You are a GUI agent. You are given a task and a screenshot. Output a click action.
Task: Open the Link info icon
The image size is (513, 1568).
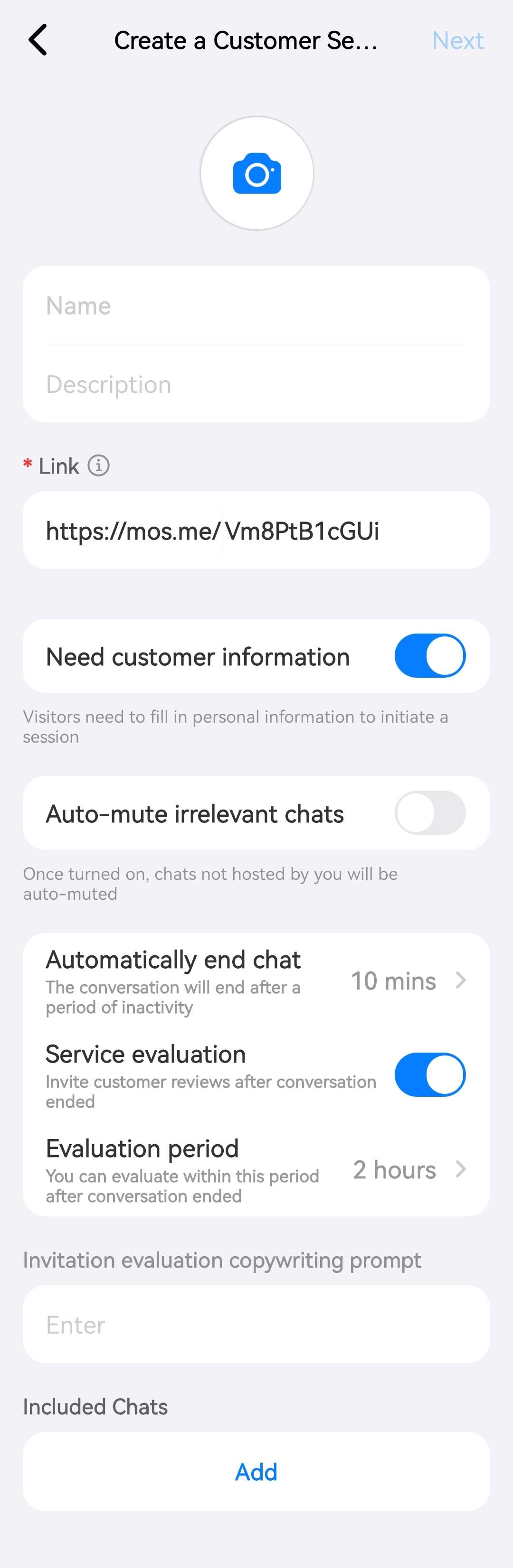(99, 466)
